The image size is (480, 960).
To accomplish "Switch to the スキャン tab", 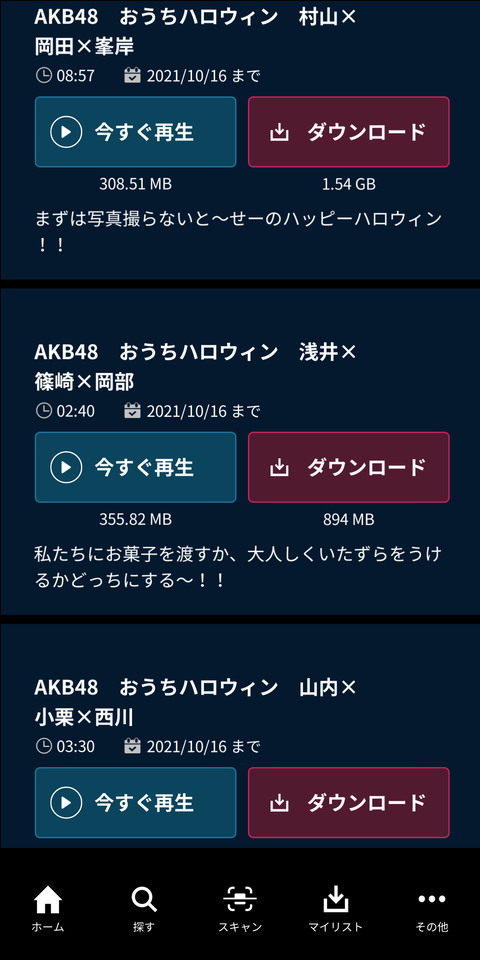I will [x=240, y=909].
